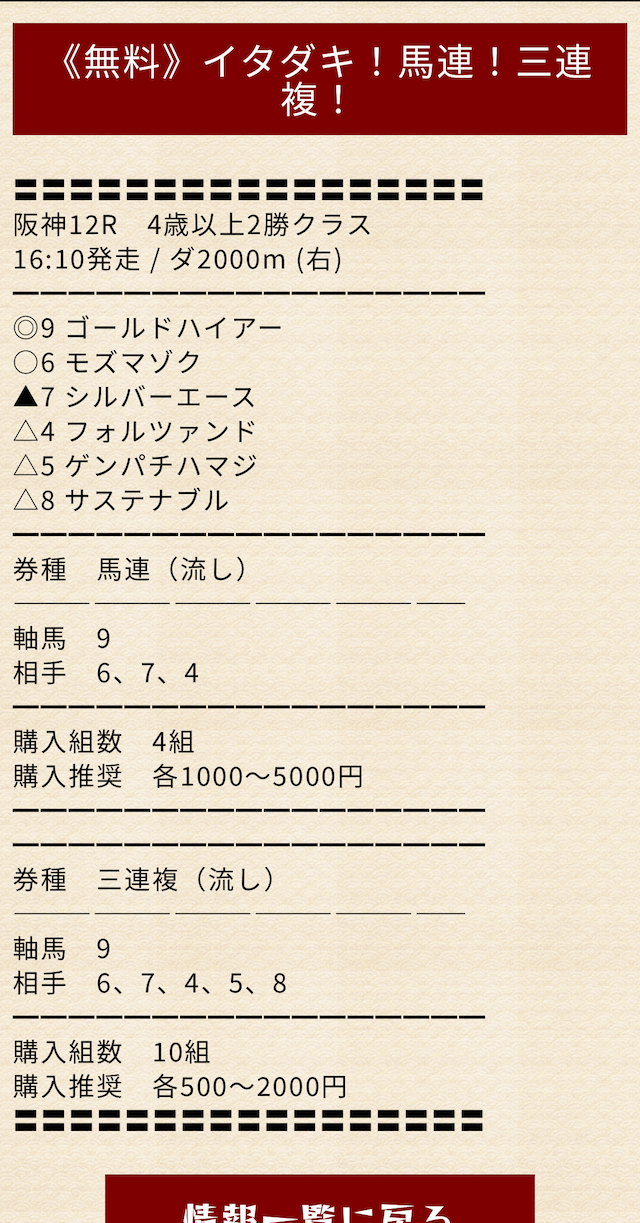The height and width of the screenshot is (1223, 640).
Task: Return to the information list via 情報一覧に戻る
Action: (x=320, y=1200)
